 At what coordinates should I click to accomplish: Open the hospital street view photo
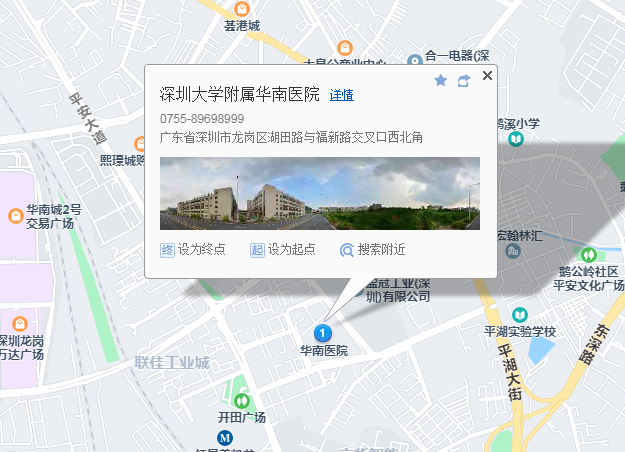319,193
